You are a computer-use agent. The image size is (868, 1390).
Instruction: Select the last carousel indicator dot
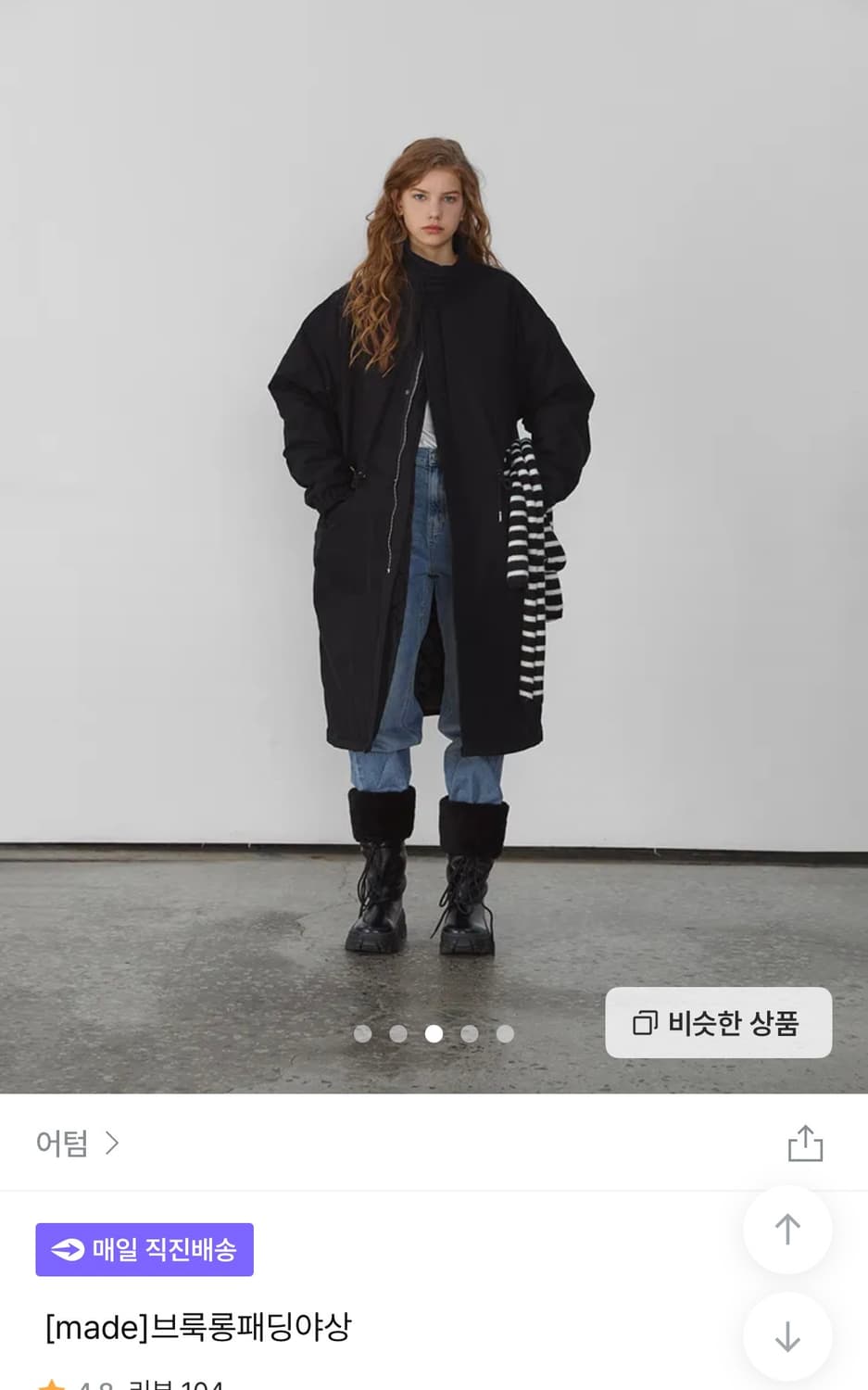coord(505,1031)
